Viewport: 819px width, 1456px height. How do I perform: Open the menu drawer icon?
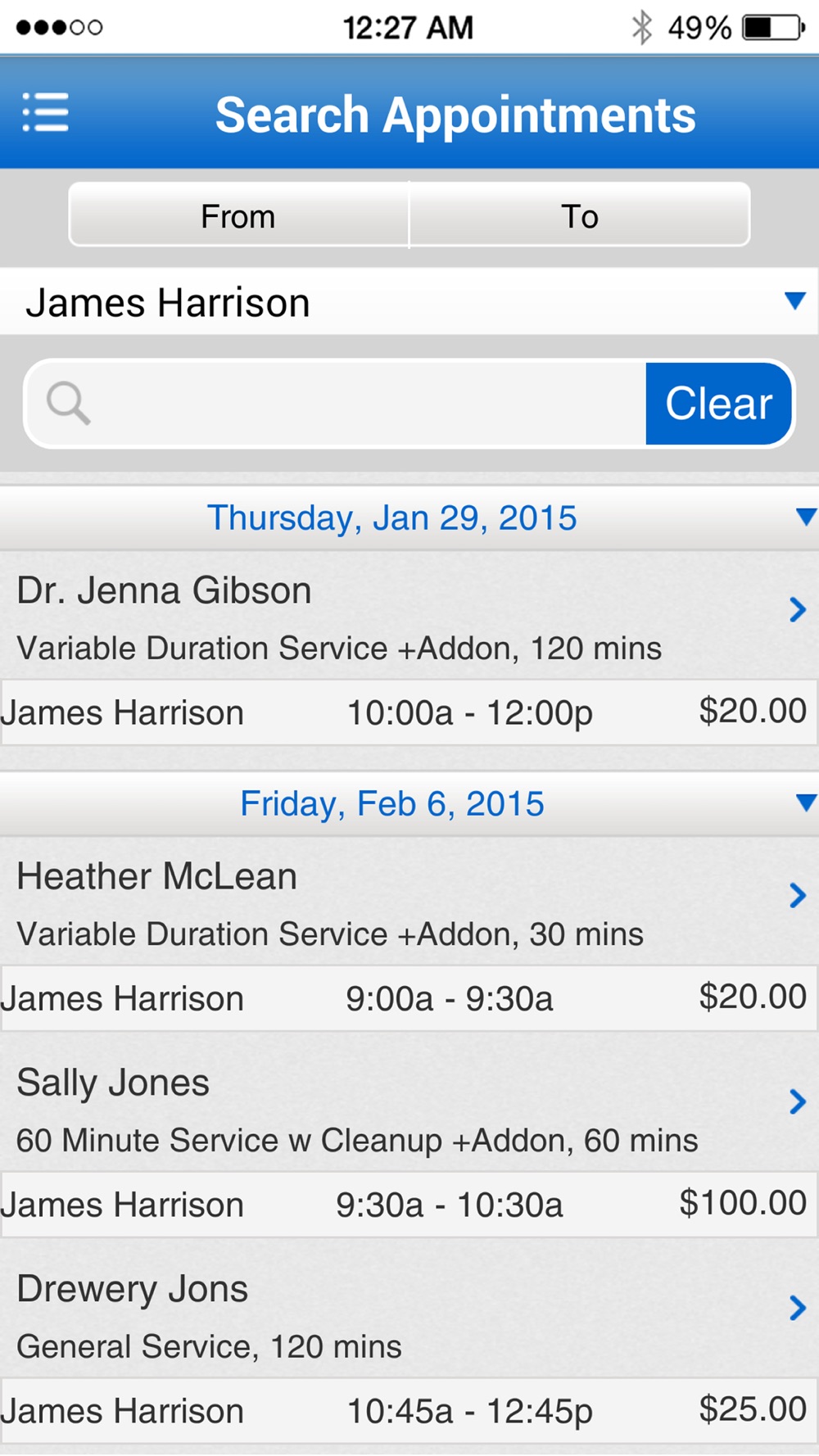pos(45,112)
